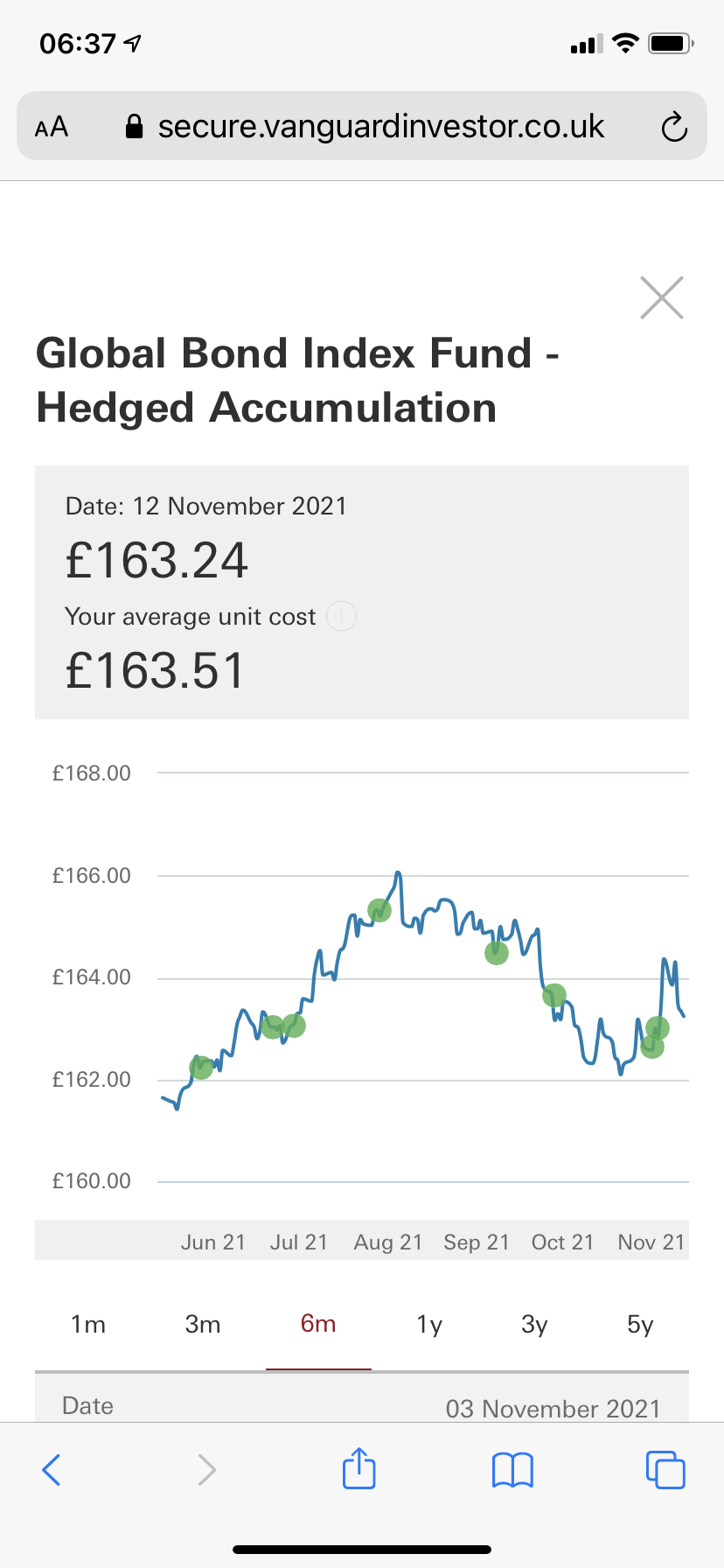
Task: Go back to the previous page
Action: coord(52,1470)
